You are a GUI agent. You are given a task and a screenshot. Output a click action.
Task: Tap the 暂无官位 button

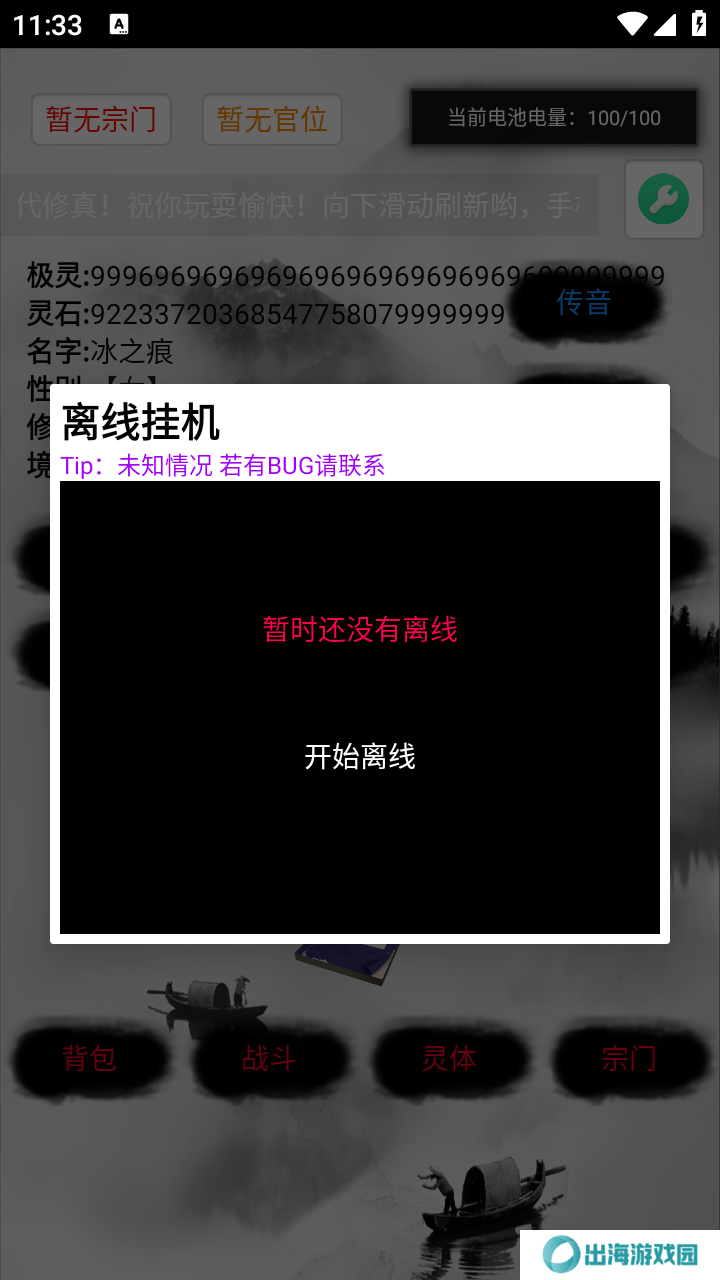pos(272,120)
